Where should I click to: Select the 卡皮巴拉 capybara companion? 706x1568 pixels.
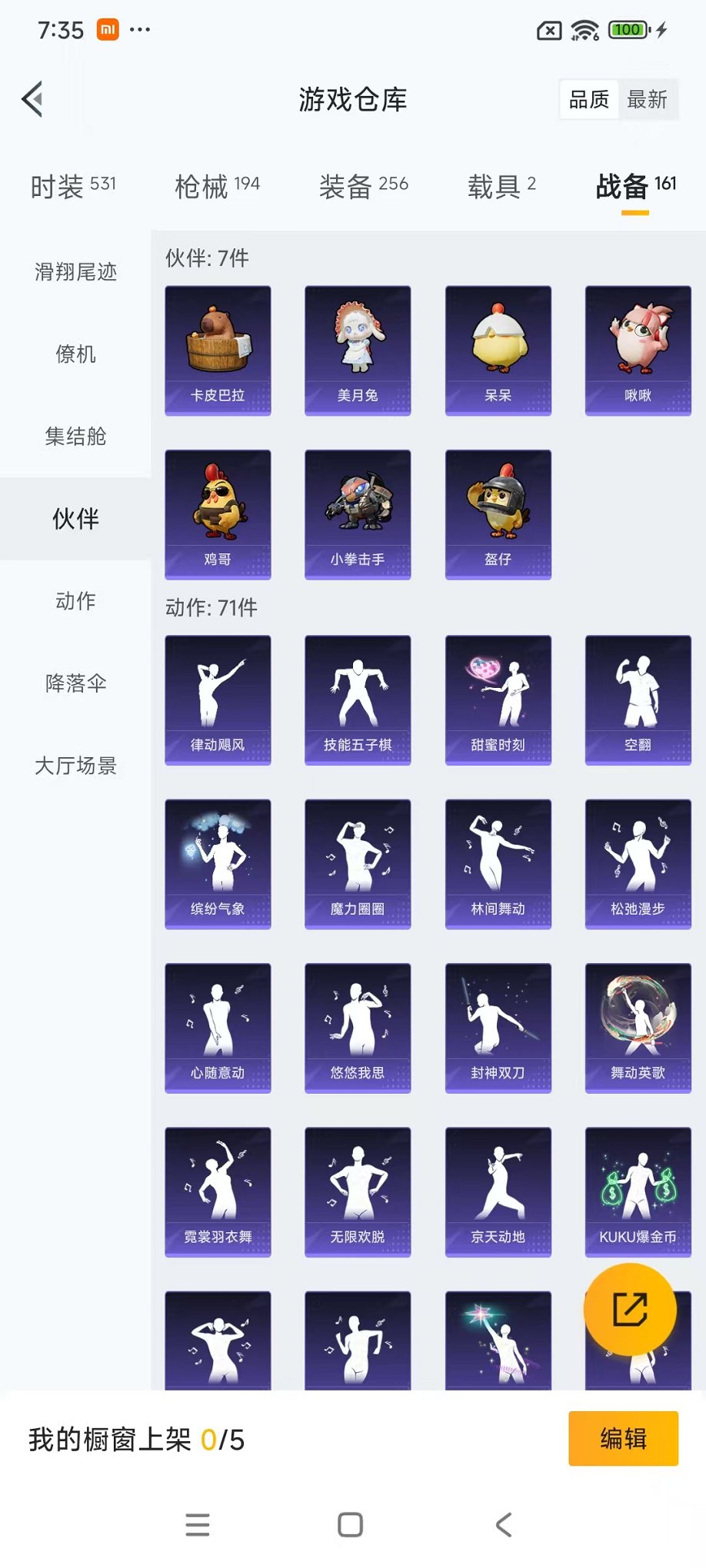click(x=217, y=346)
